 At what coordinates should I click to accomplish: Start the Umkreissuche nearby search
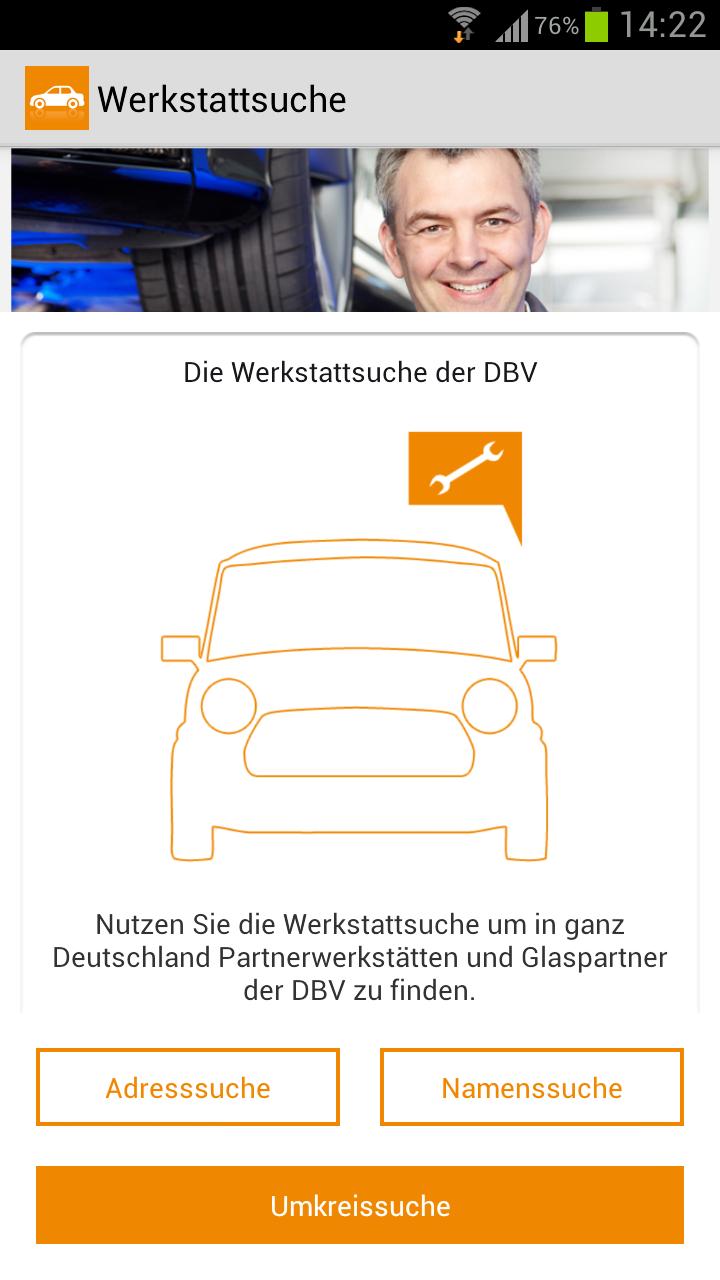point(360,1205)
